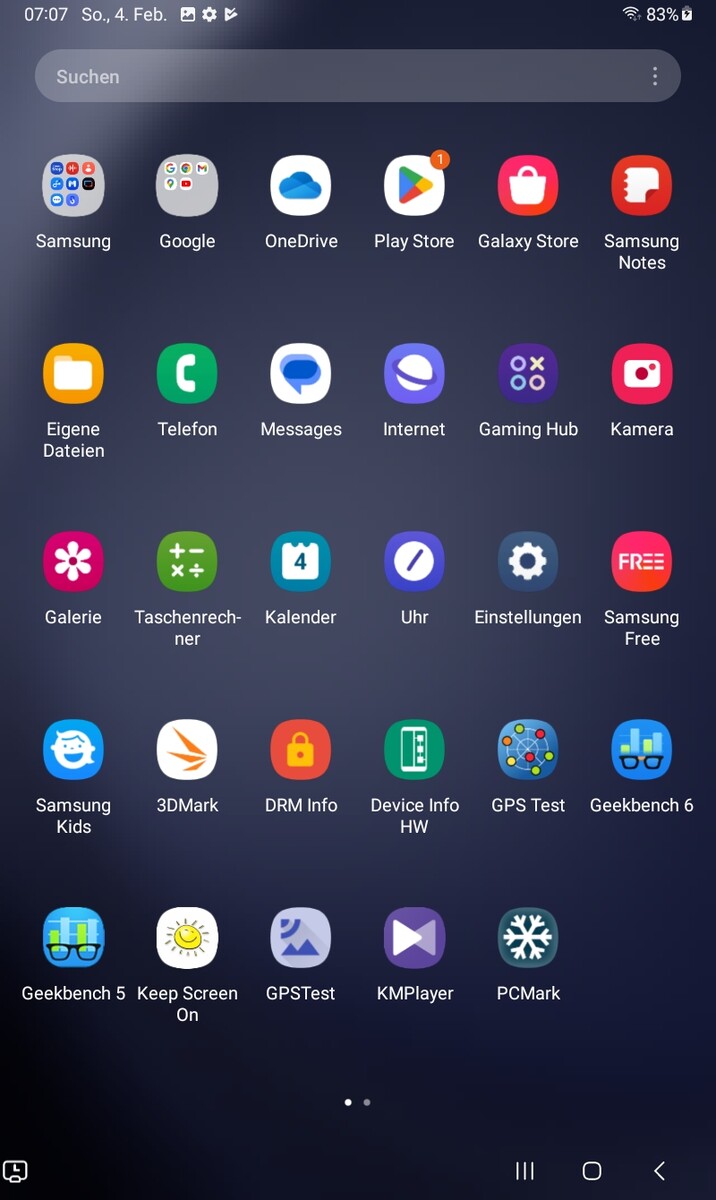The image size is (716, 1200).
Task: Open KMPlayer
Action: [x=414, y=938]
